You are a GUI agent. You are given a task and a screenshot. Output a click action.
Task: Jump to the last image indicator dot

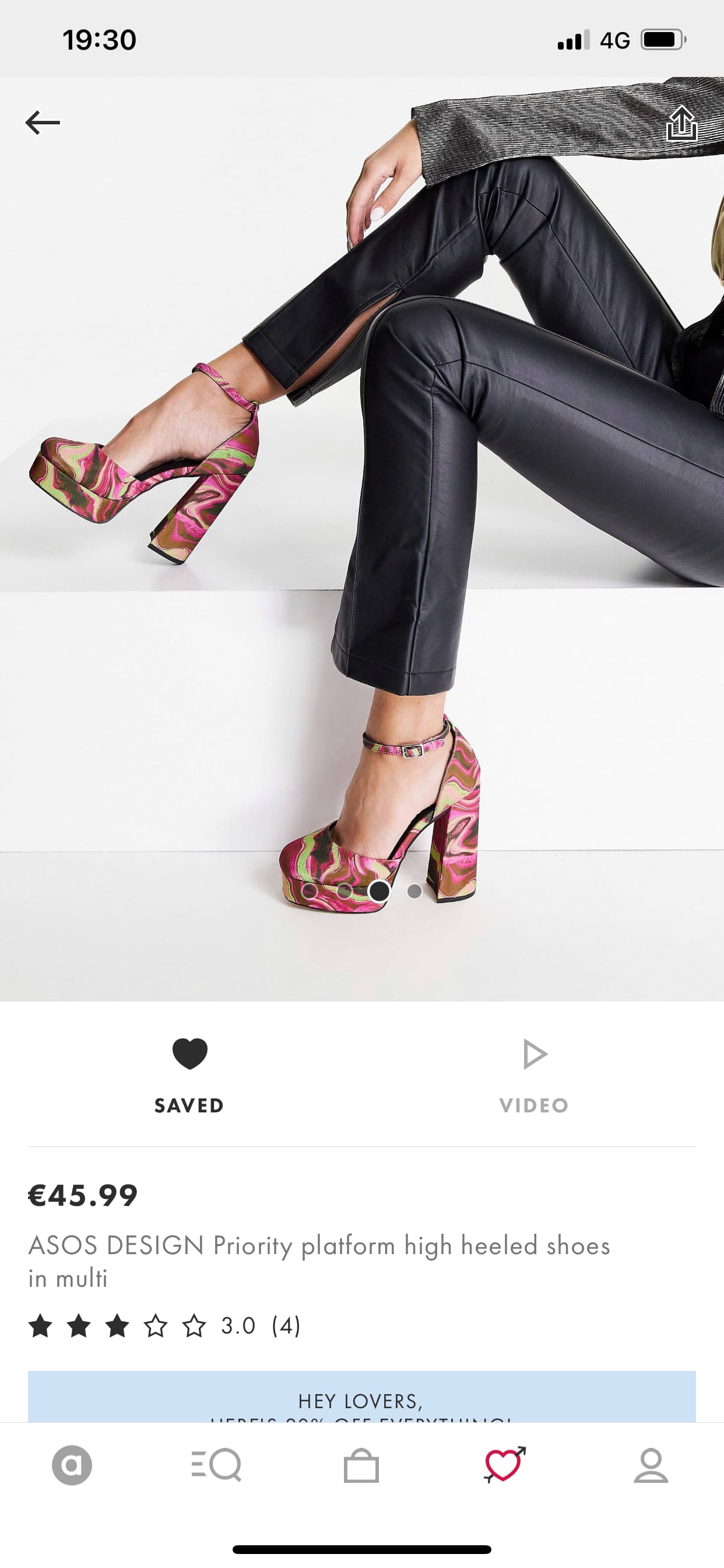[x=414, y=891]
